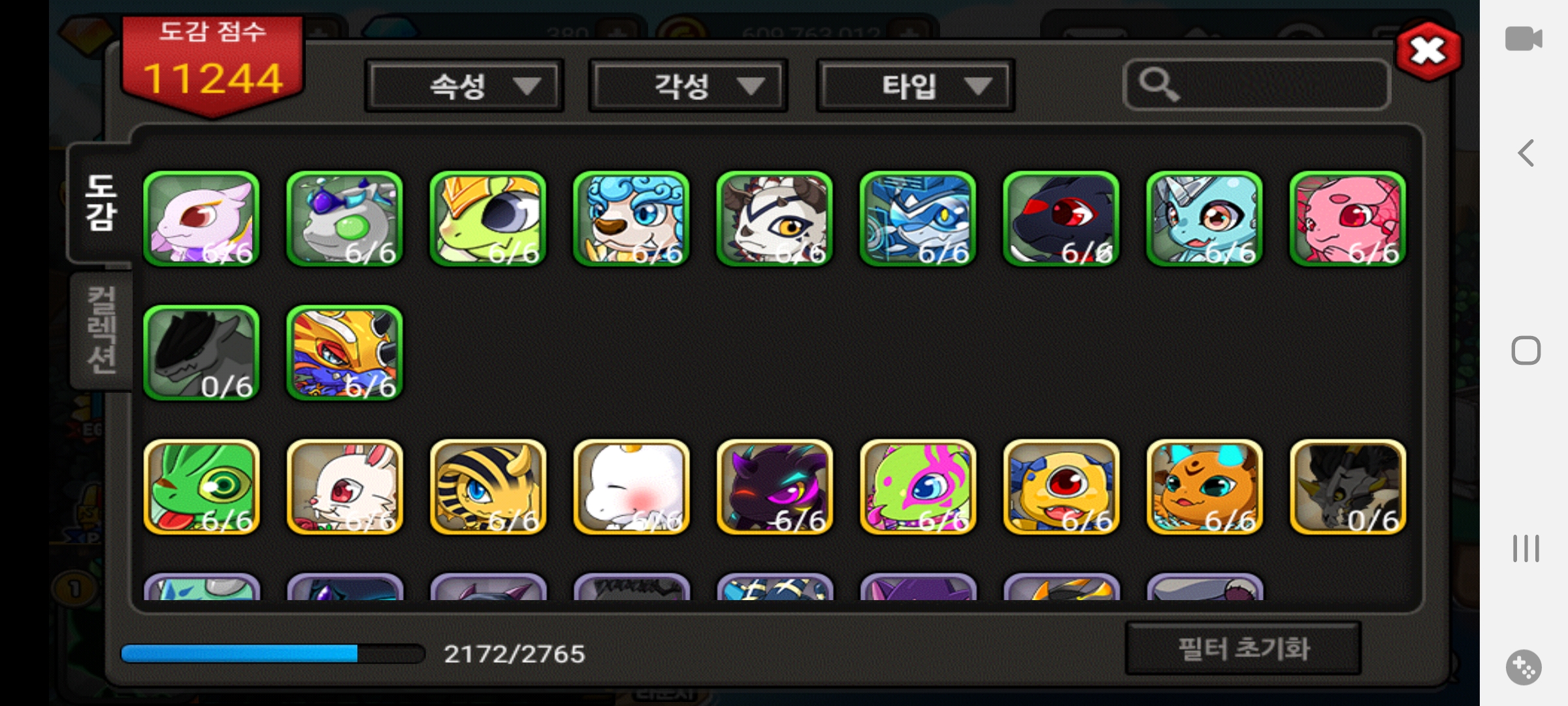The image size is (1568, 706).
Task: Open the golden armored blue monster tile
Action: [344, 353]
